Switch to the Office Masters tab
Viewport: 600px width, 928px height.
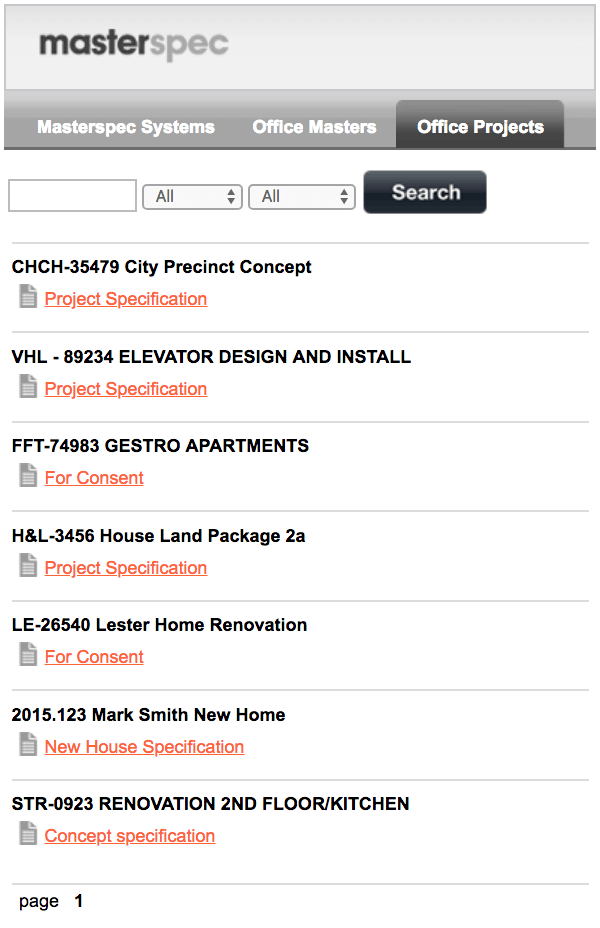(314, 127)
